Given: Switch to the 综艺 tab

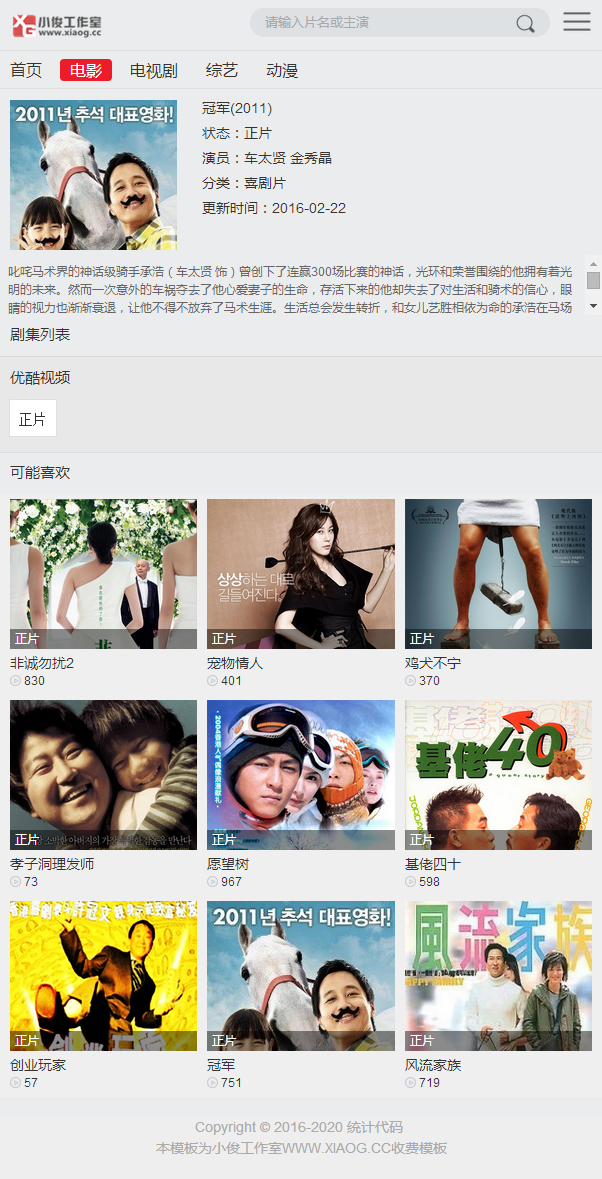Looking at the screenshot, I should pyautogui.click(x=222, y=70).
